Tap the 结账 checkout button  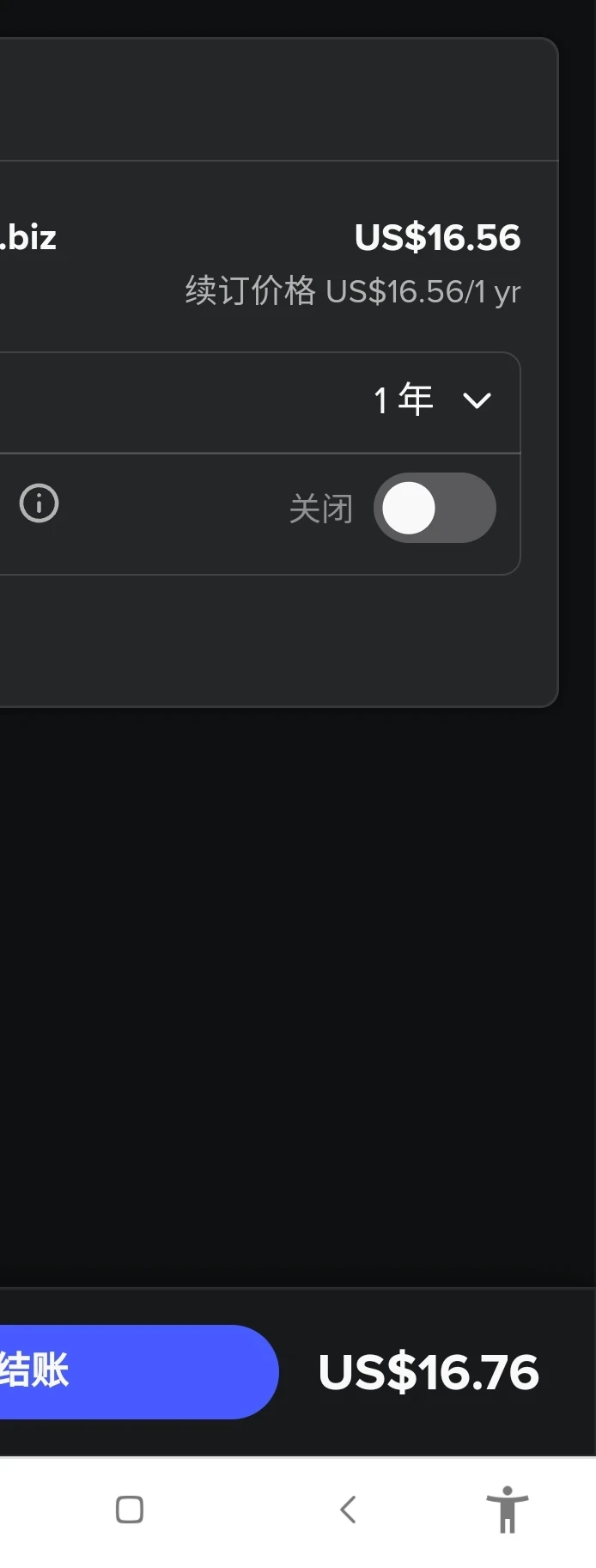click(x=129, y=1371)
